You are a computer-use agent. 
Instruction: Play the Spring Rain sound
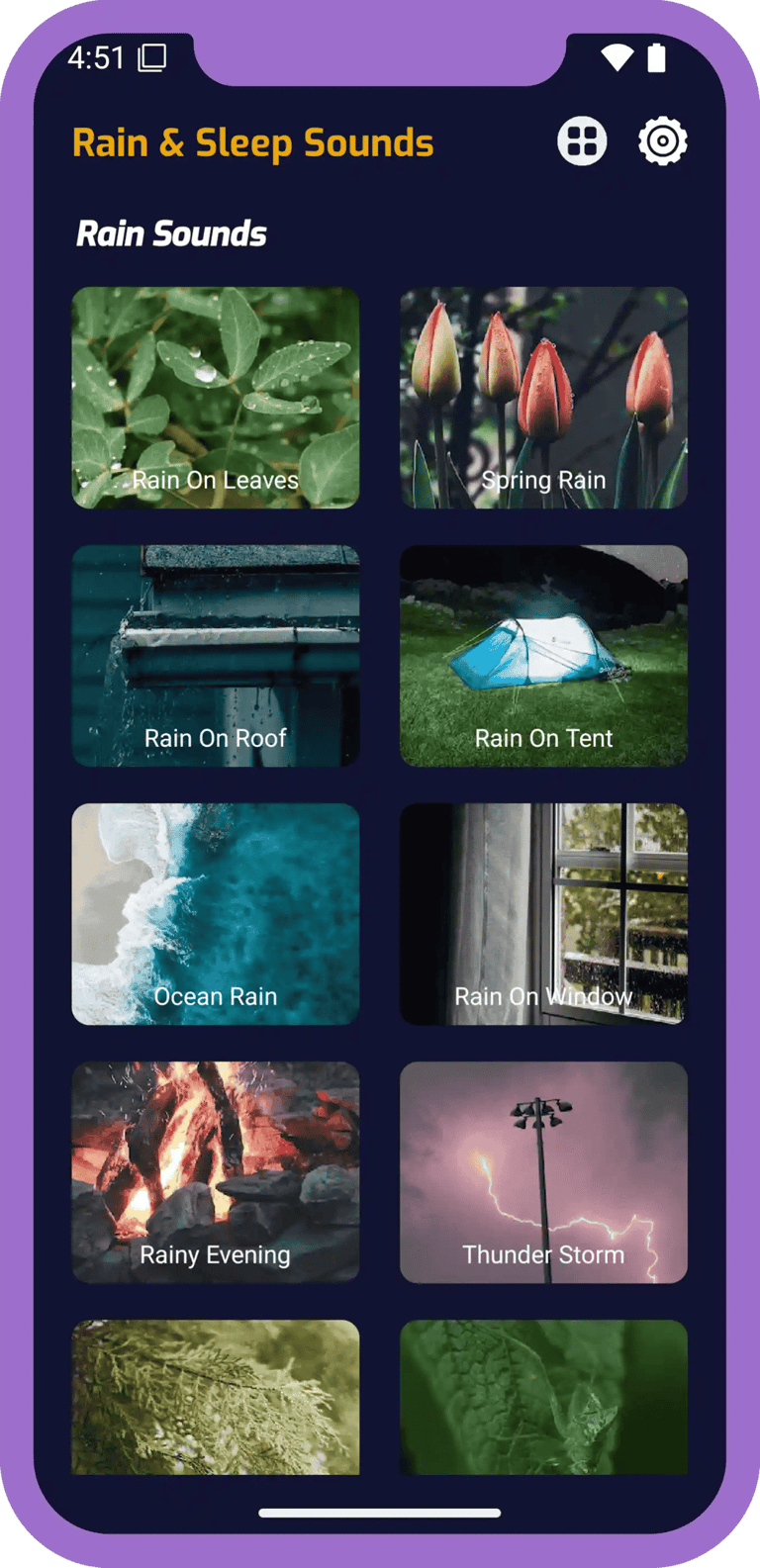(542, 397)
